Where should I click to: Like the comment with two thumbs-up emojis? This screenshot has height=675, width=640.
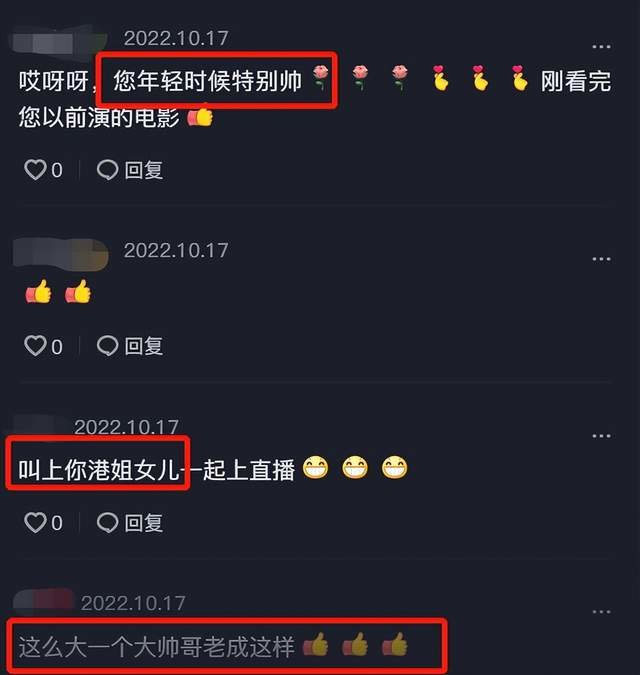35,346
